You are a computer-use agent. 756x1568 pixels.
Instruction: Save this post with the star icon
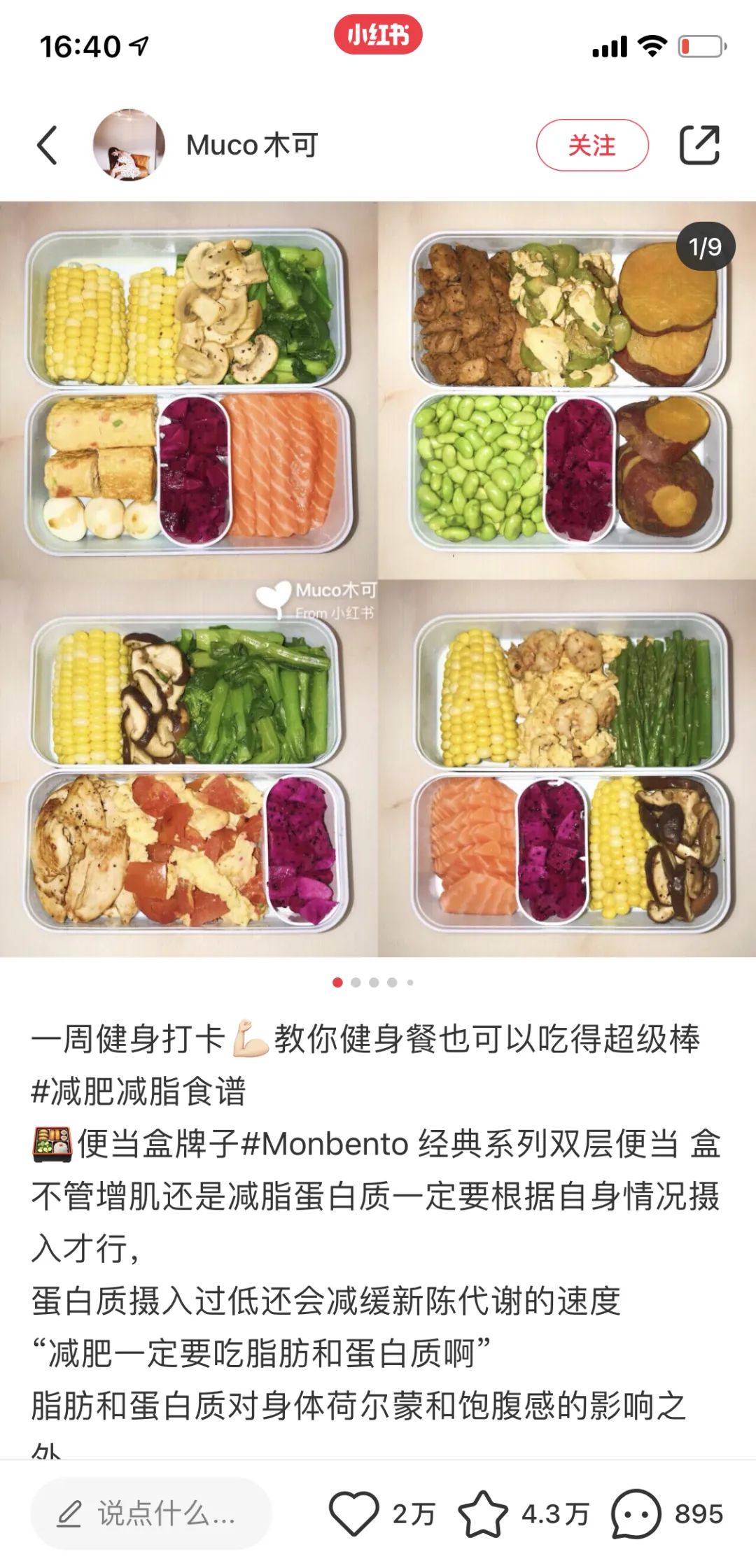[483, 1513]
